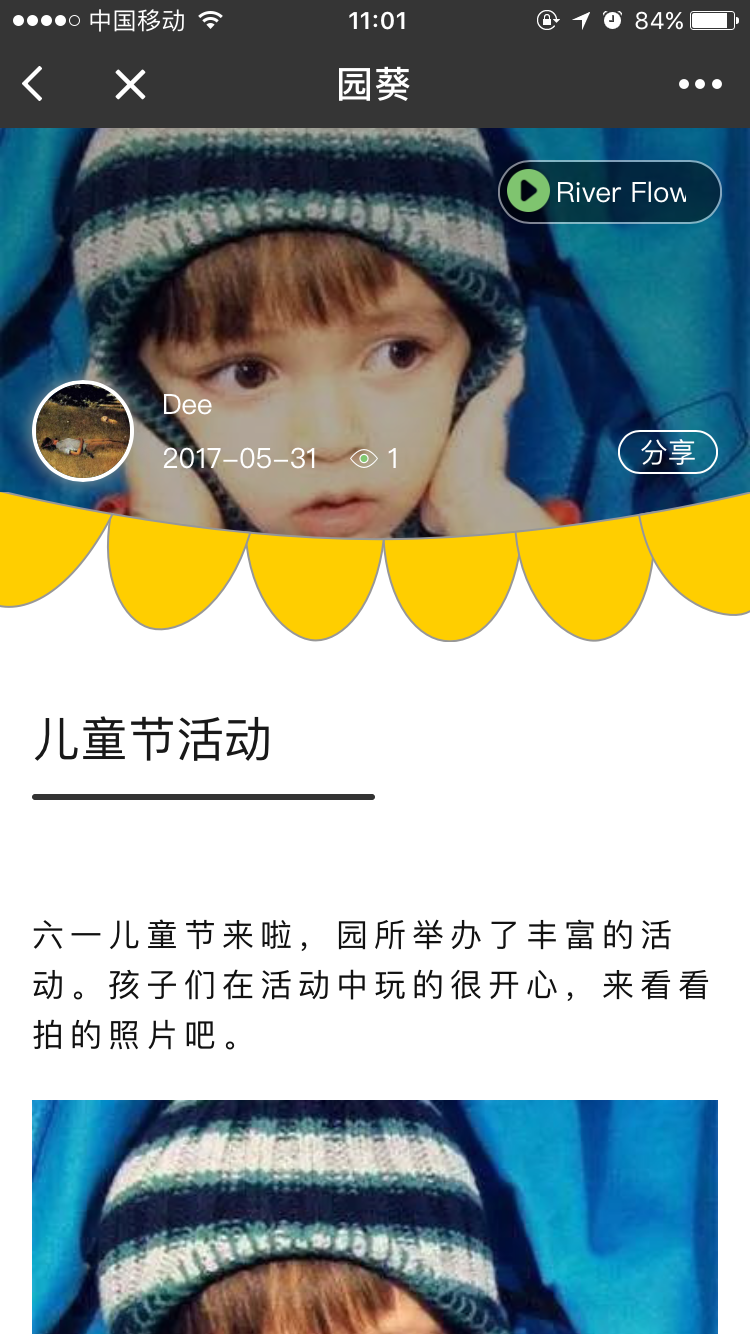Image resolution: width=750 pixels, height=1334 pixels.
Task: Open the three-dot overflow menu
Action: 700,85
